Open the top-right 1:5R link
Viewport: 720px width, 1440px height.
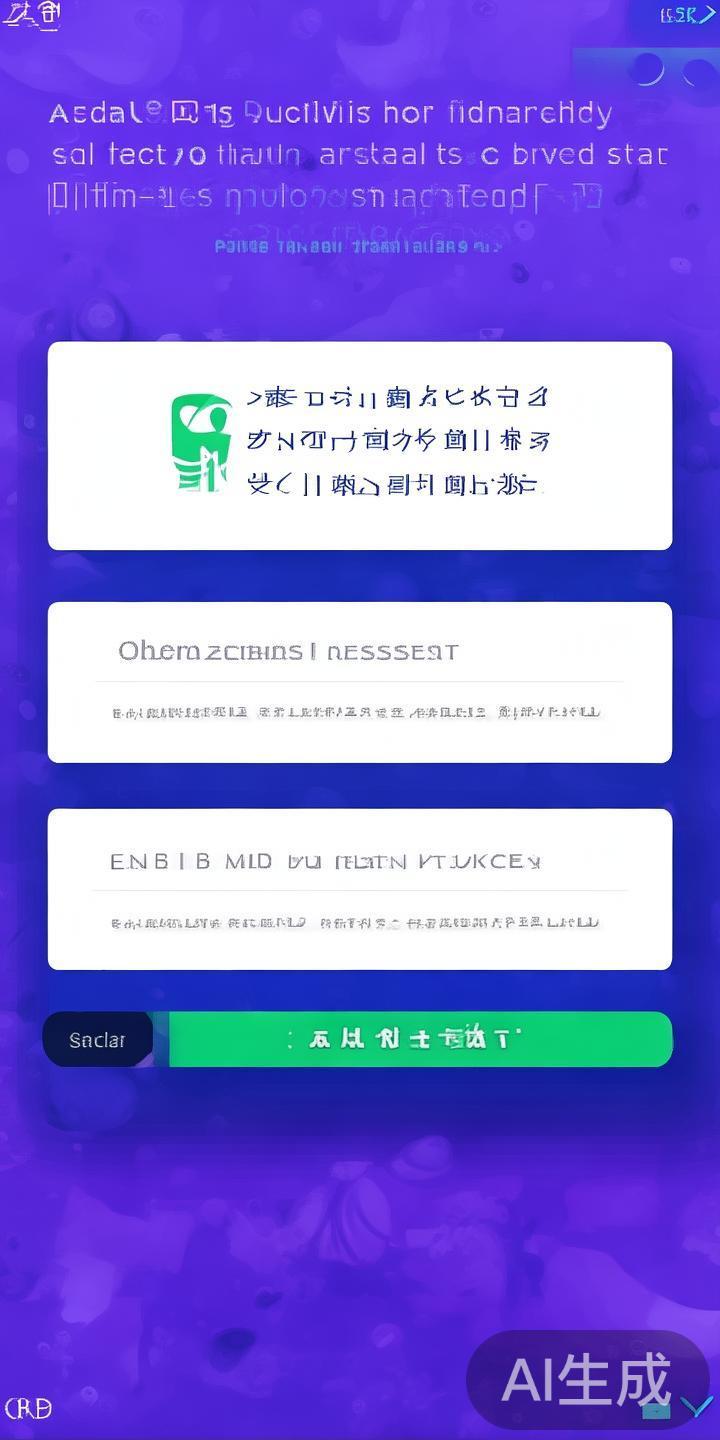[678, 13]
